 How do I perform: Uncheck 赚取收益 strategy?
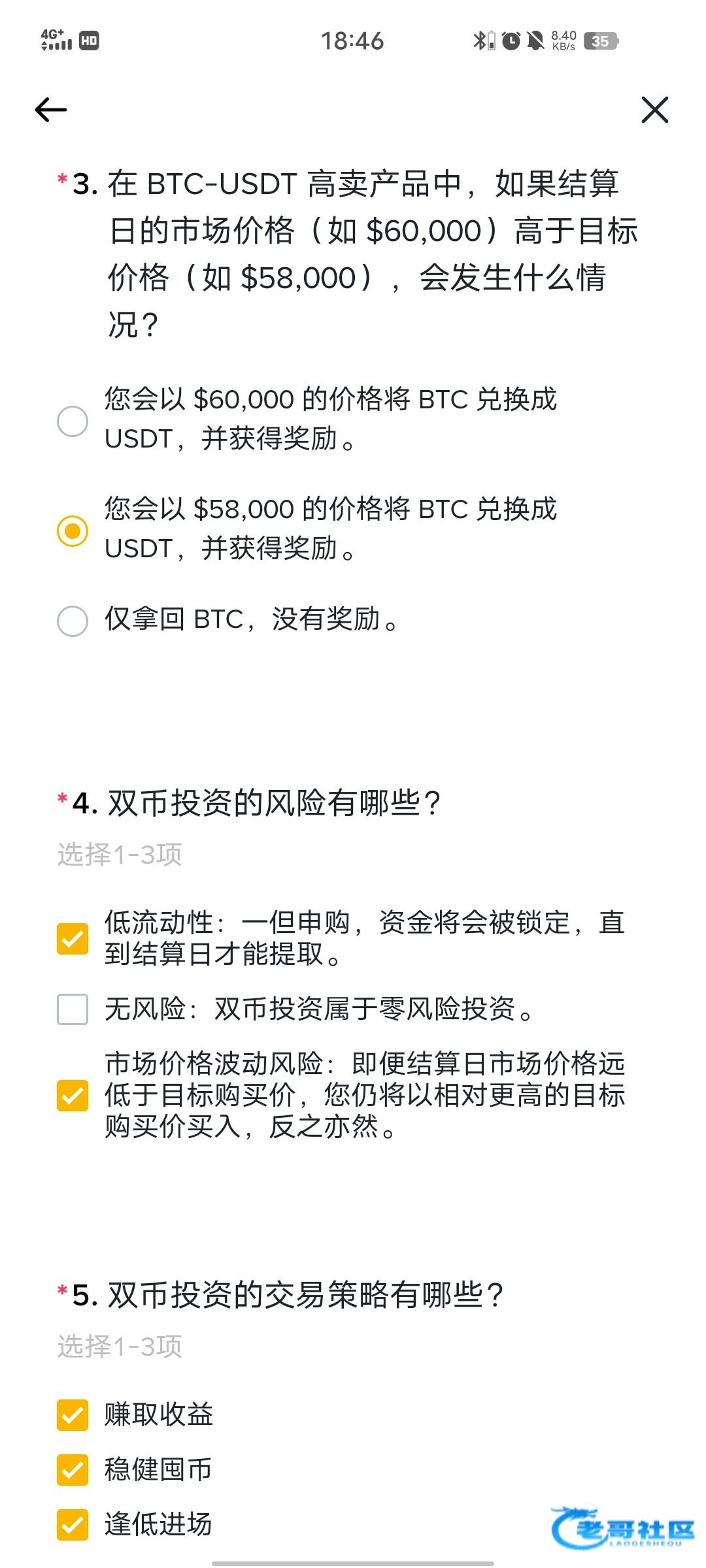73,1415
